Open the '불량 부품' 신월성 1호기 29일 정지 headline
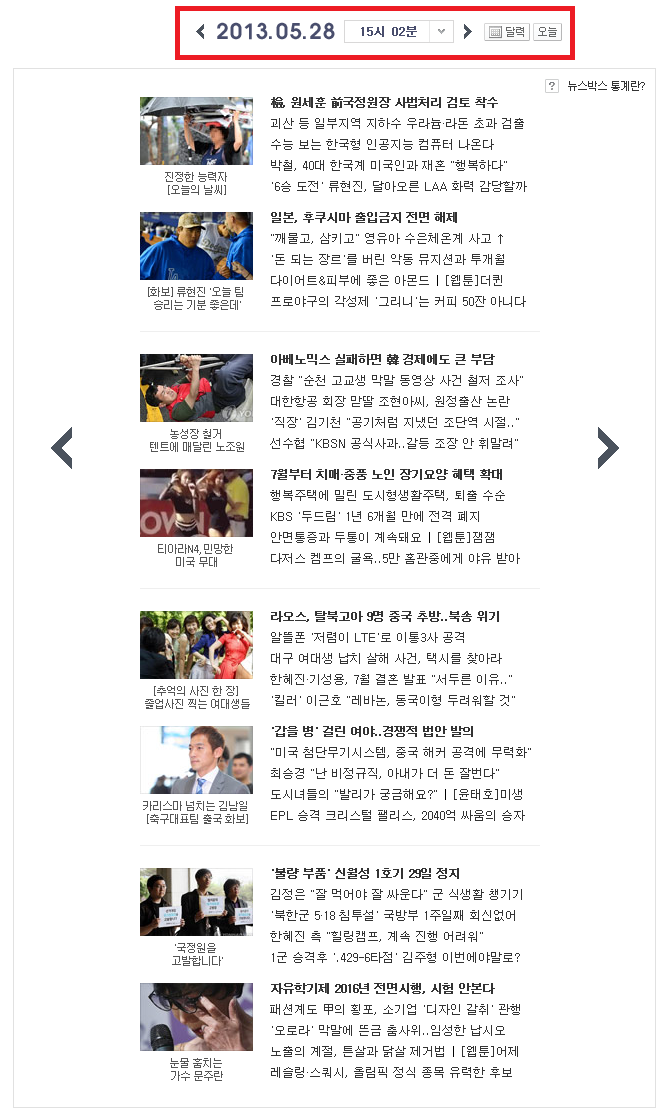Image resolution: width=666 pixels, height=1120 pixels. [365, 873]
